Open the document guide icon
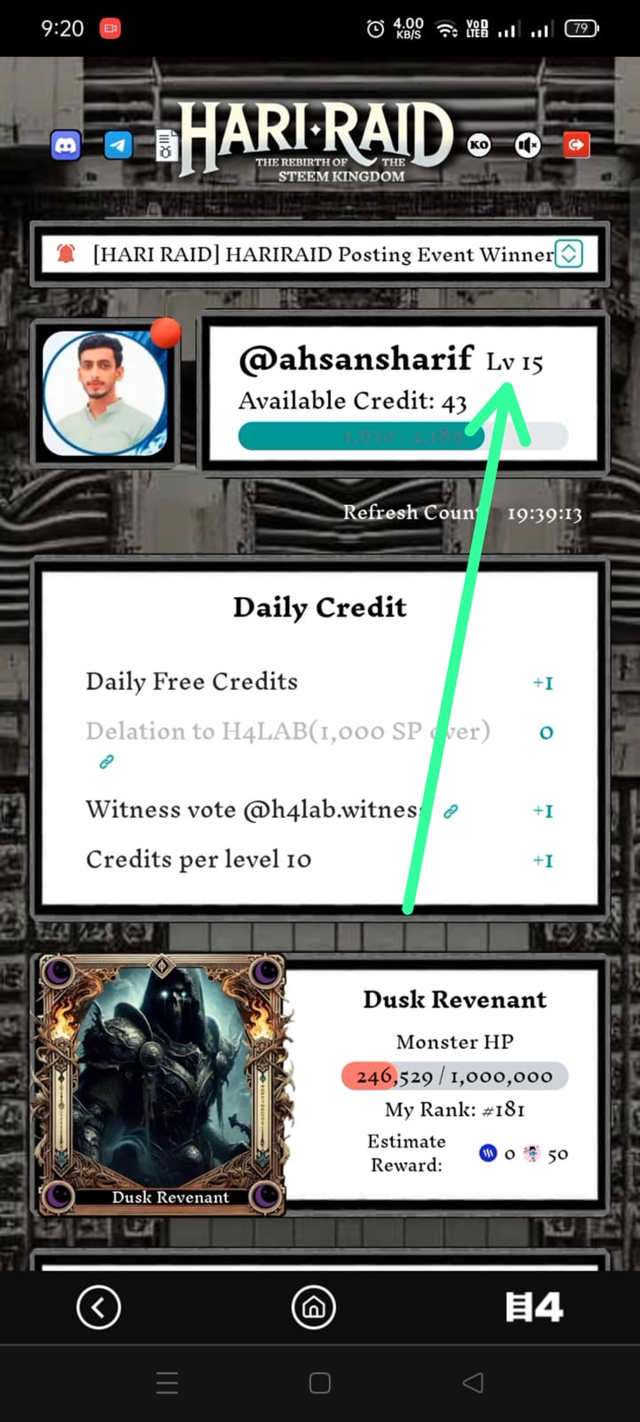This screenshot has height=1422, width=640. click(166, 146)
